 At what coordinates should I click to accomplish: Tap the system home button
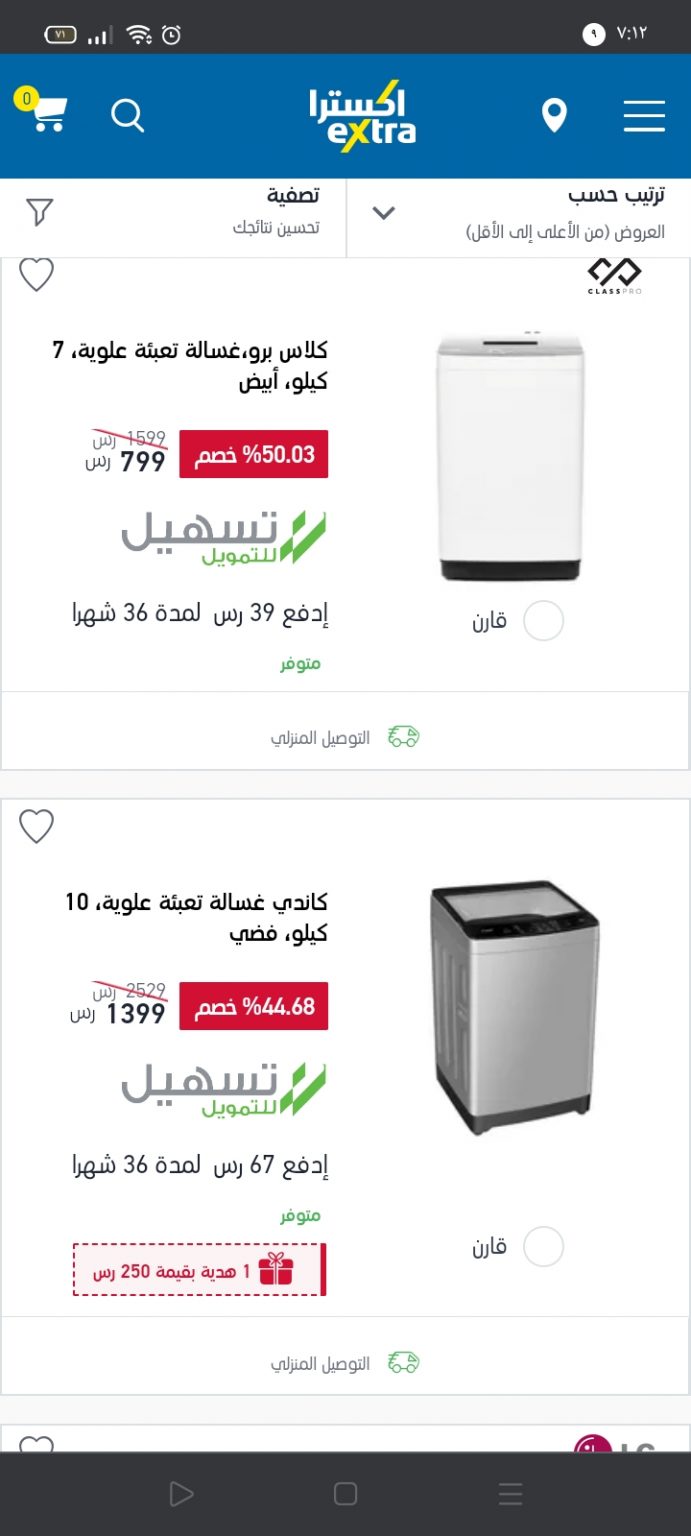345,1494
